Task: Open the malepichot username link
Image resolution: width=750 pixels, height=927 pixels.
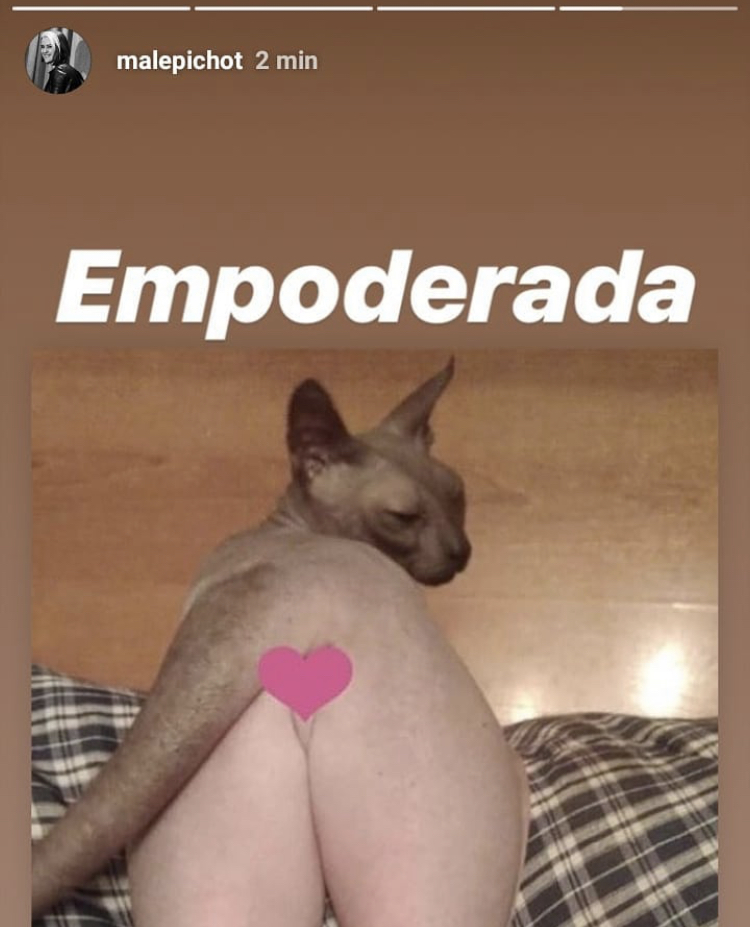Action: pyautogui.click(x=179, y=61)
